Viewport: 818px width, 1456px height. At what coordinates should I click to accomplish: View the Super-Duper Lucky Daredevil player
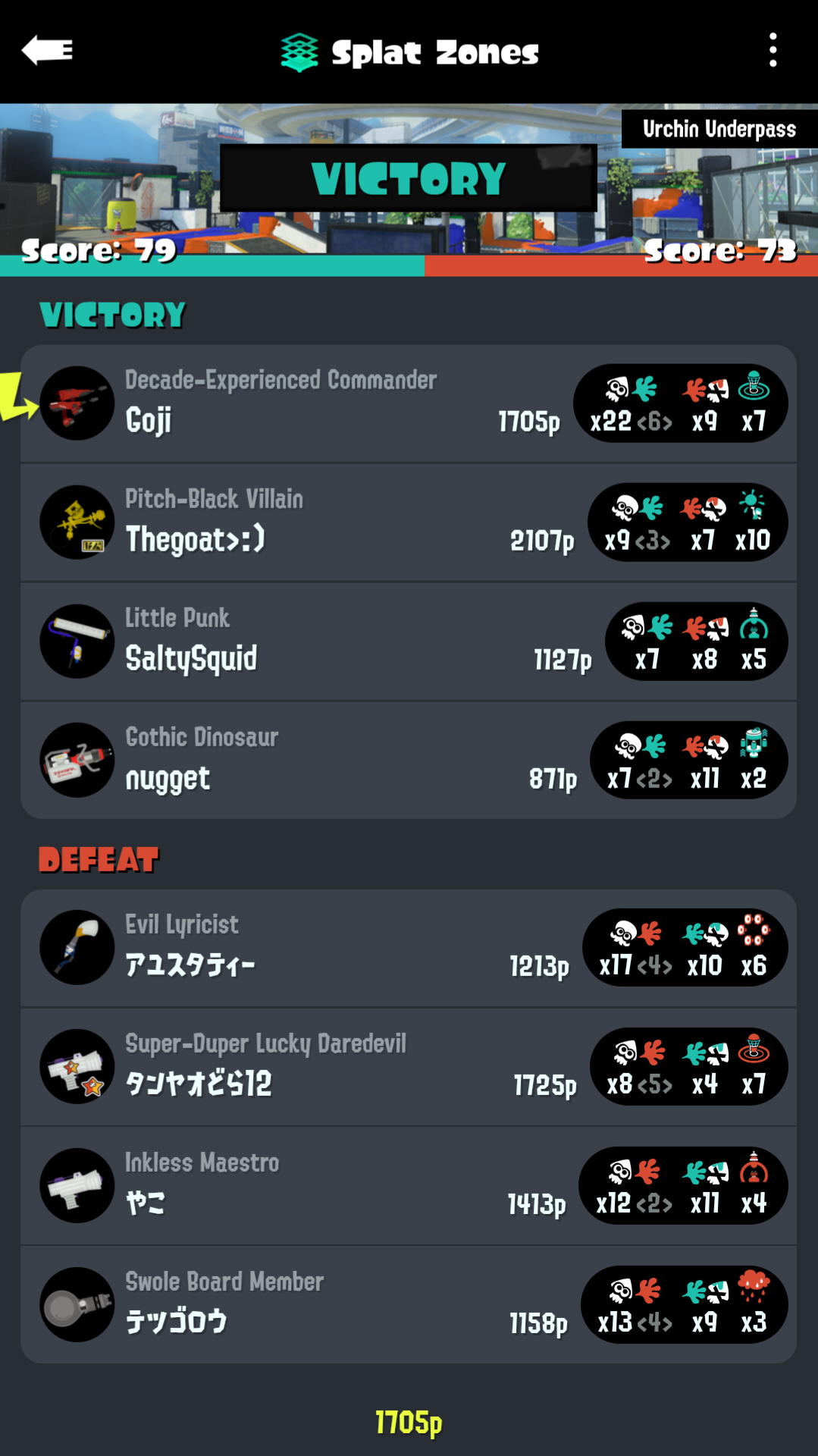pos(409,1067)
